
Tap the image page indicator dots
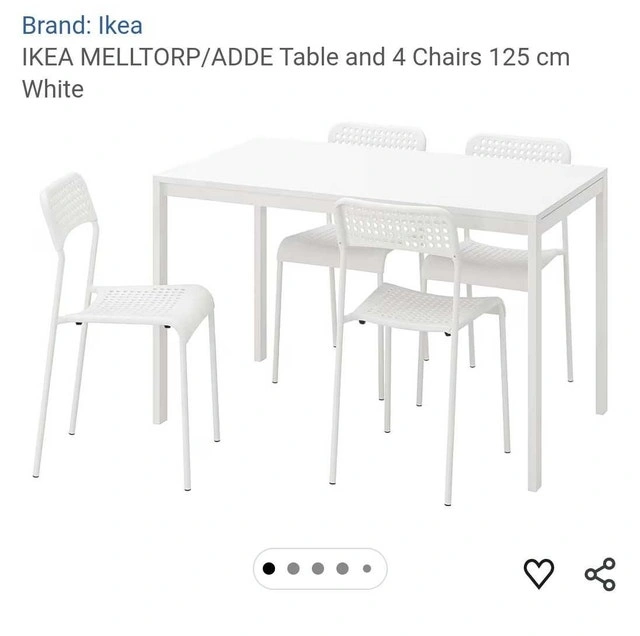(319, 568)
